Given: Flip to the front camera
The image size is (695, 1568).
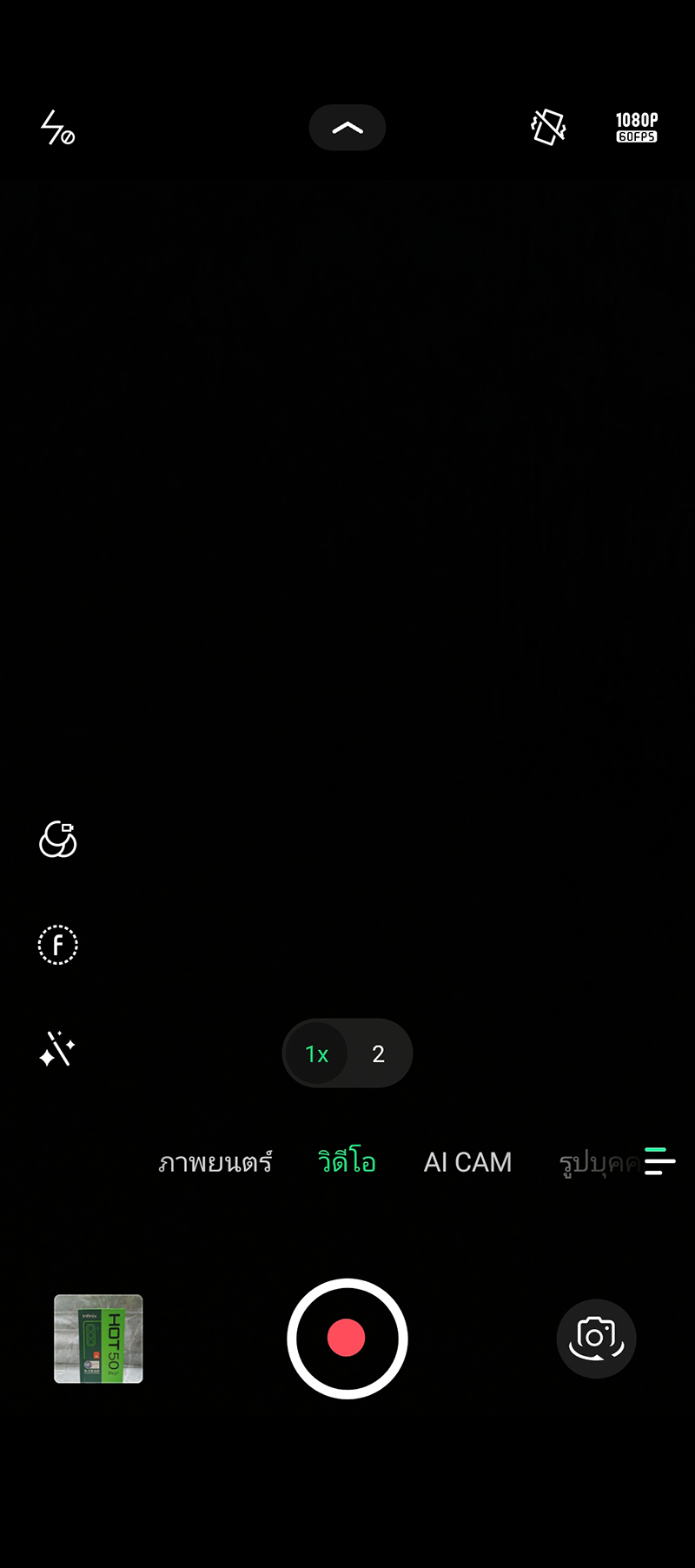Looking at the screenshot, I should (x=596, y=1339).
